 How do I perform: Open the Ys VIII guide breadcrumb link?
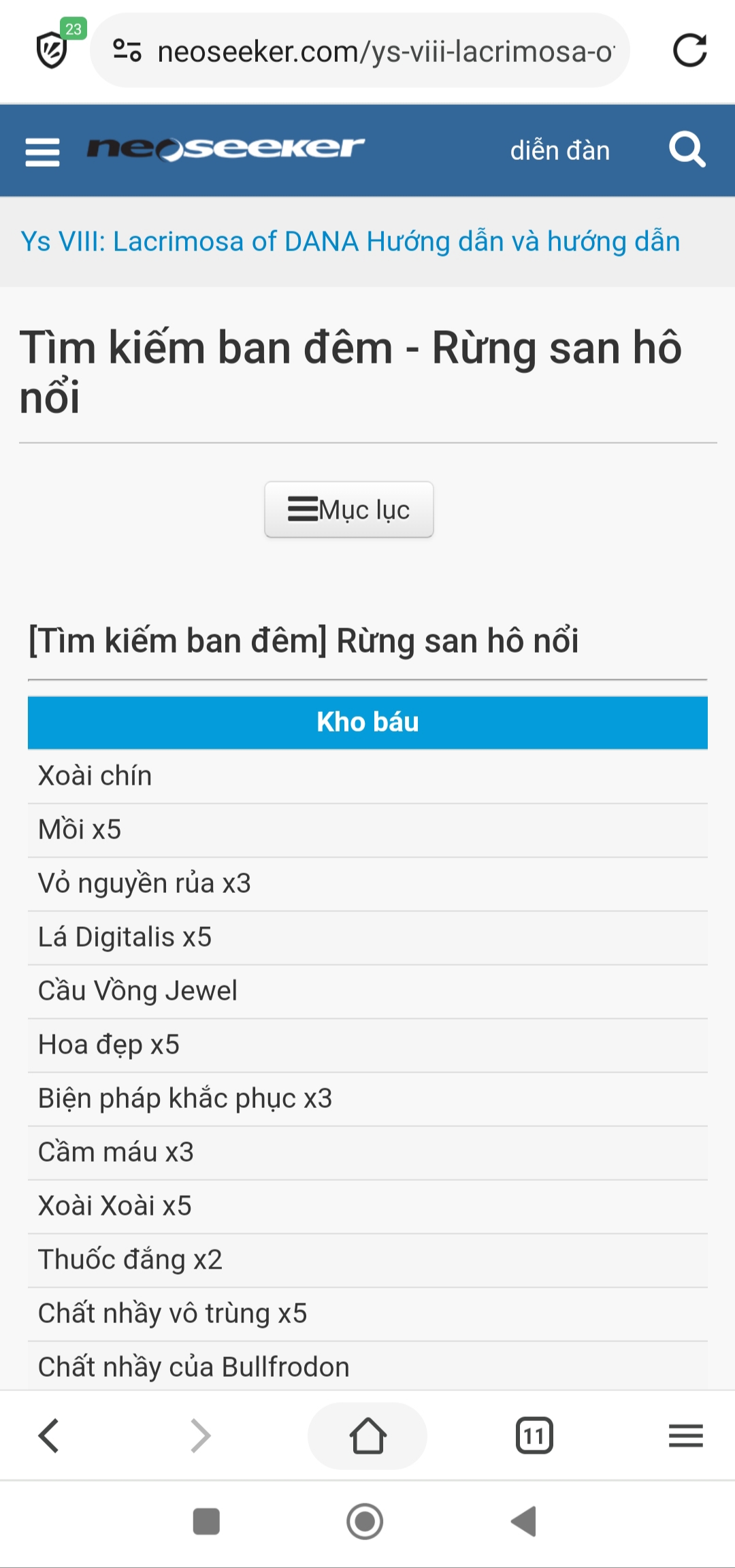350,242
